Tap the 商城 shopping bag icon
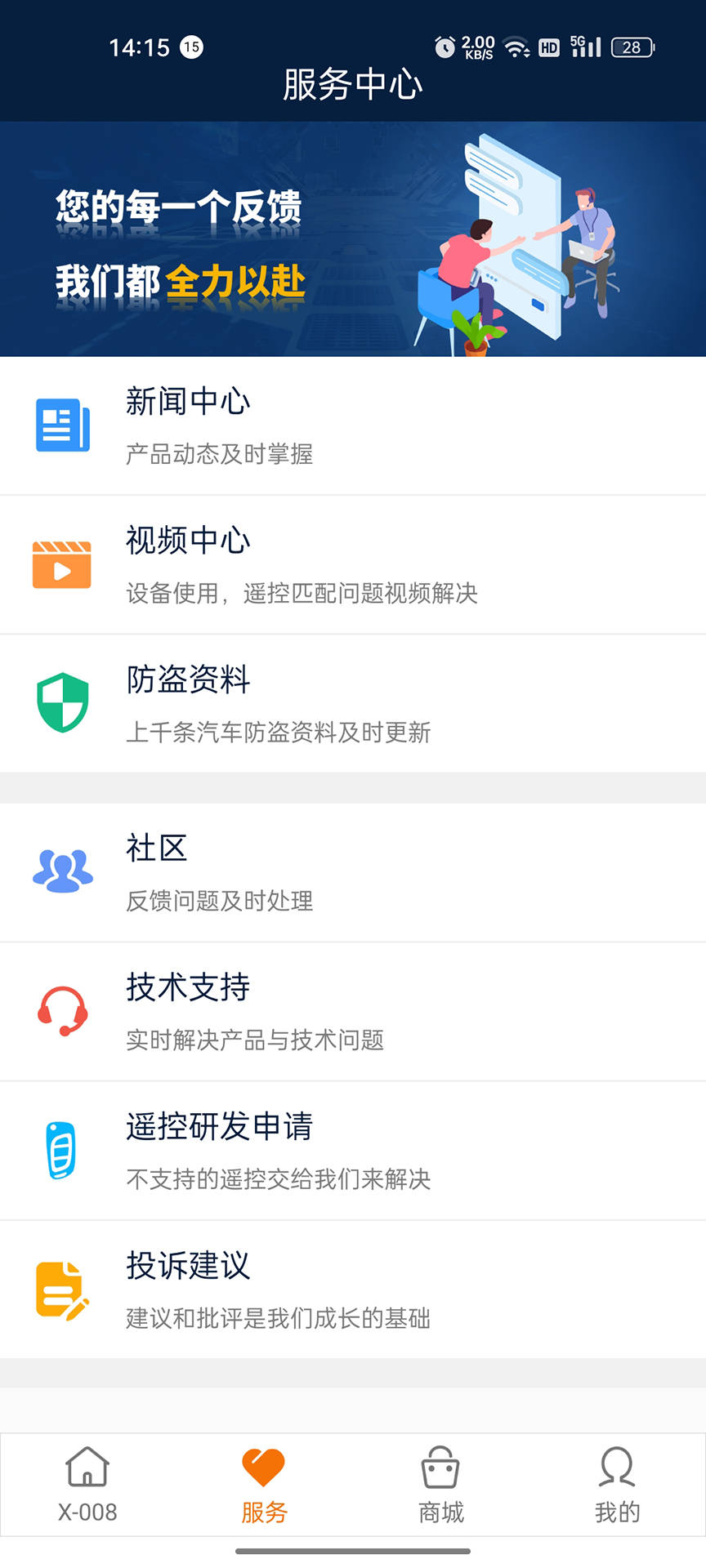 (x=440, y=1467)
